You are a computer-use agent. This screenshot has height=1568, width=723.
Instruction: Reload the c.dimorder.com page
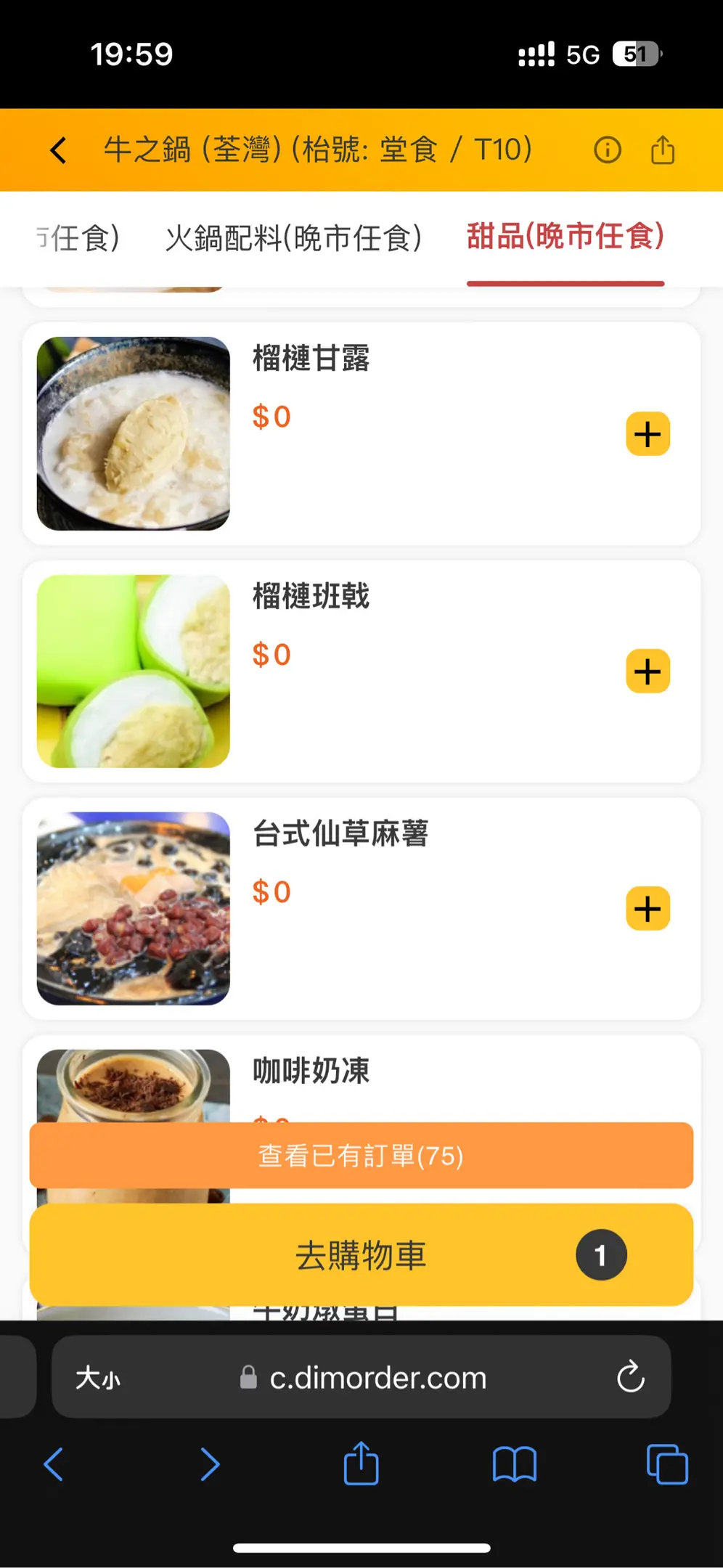pyautogui.click(x=630, y=1376)
